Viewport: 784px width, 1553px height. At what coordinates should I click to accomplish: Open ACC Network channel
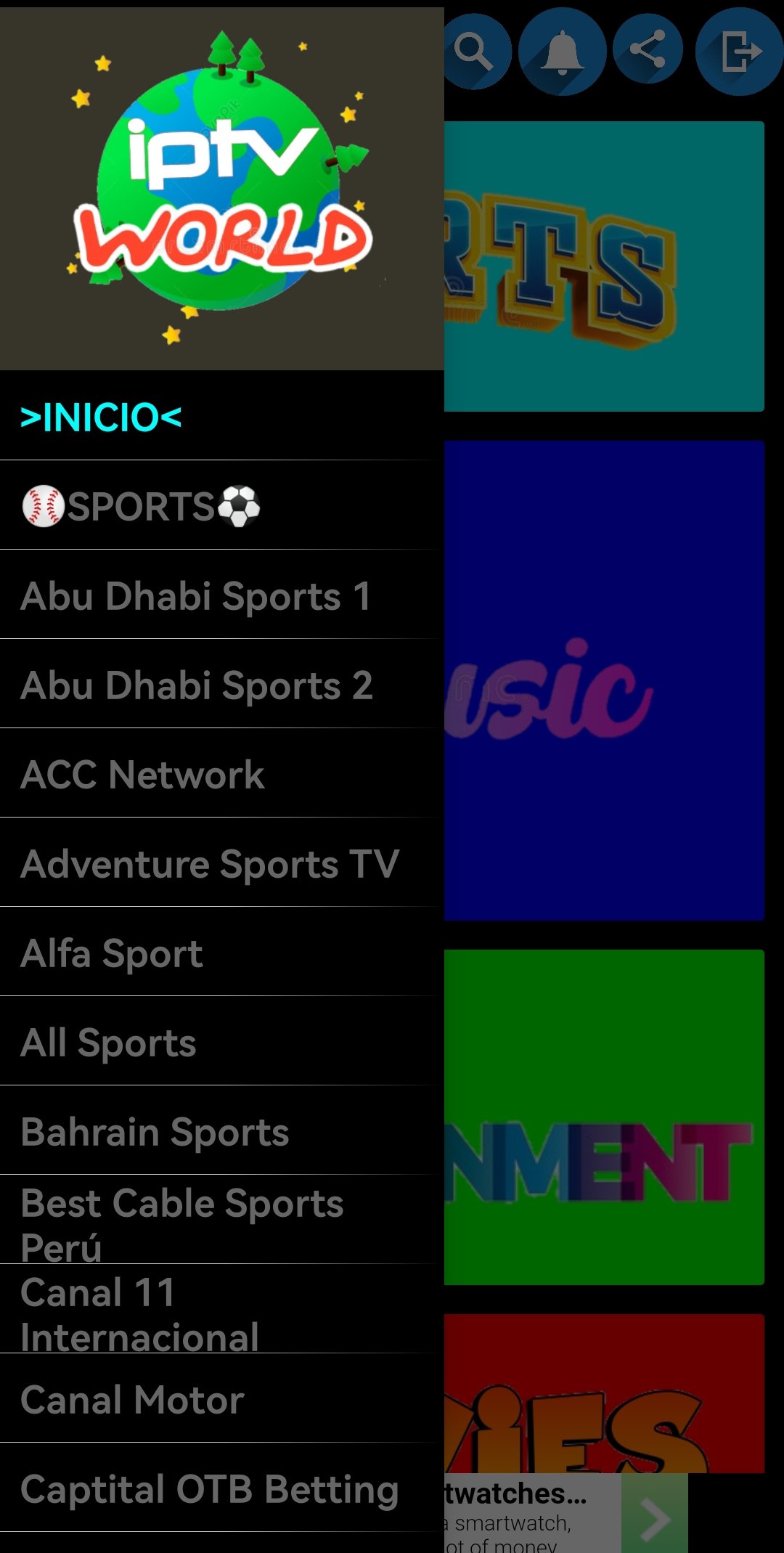[142, 774]
